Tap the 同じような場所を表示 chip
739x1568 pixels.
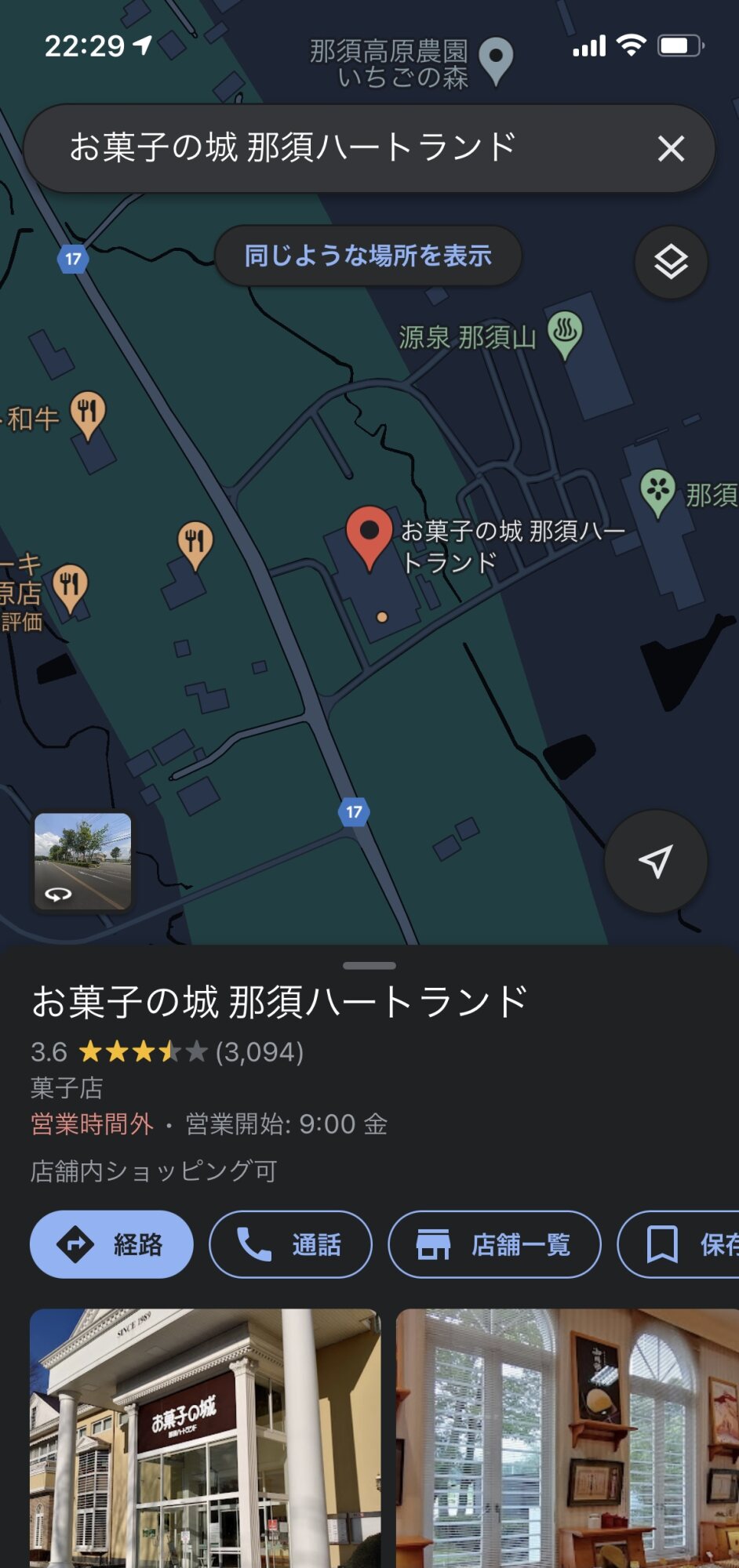(x=368, y=256)
